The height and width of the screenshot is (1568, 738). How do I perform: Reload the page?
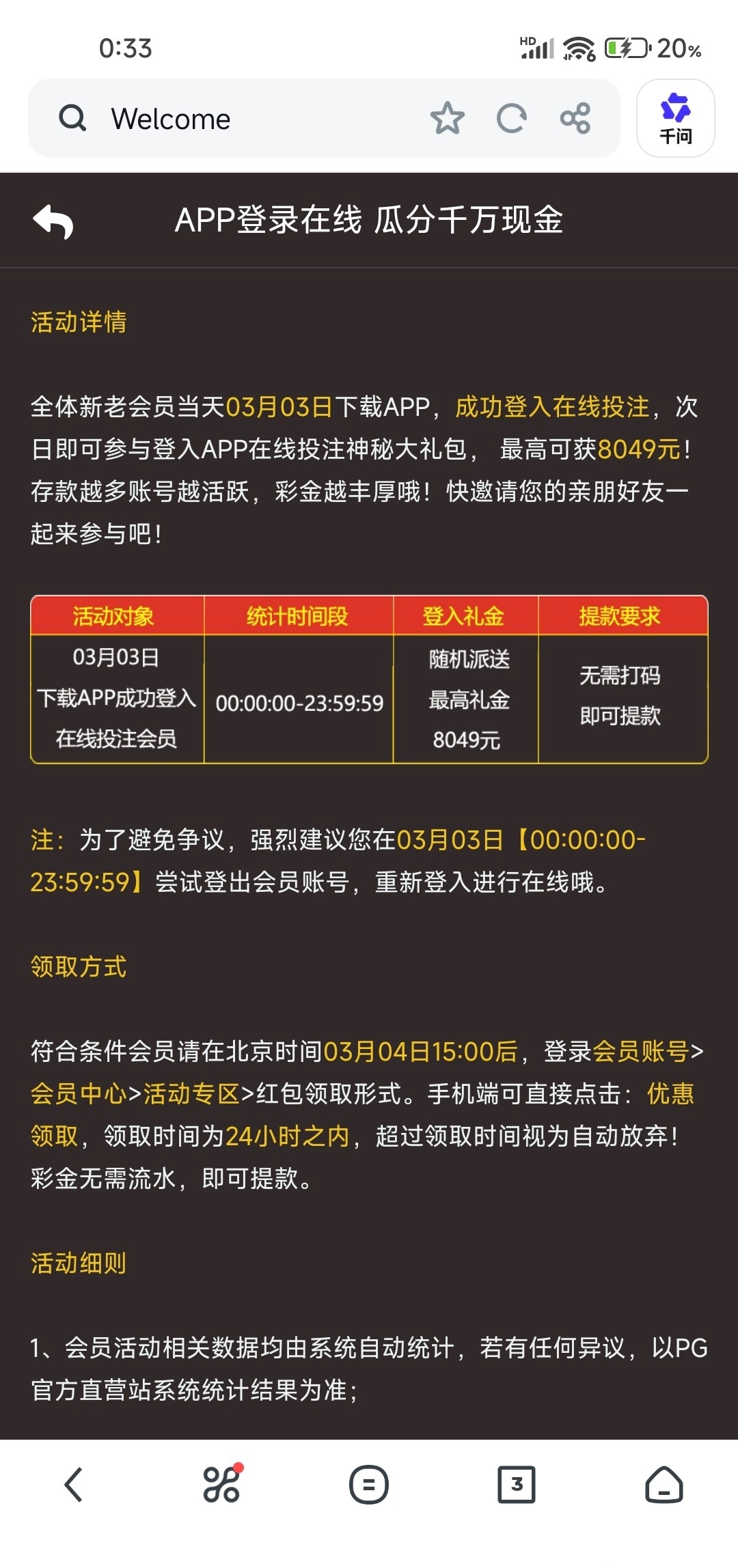(x=511, y=118)
